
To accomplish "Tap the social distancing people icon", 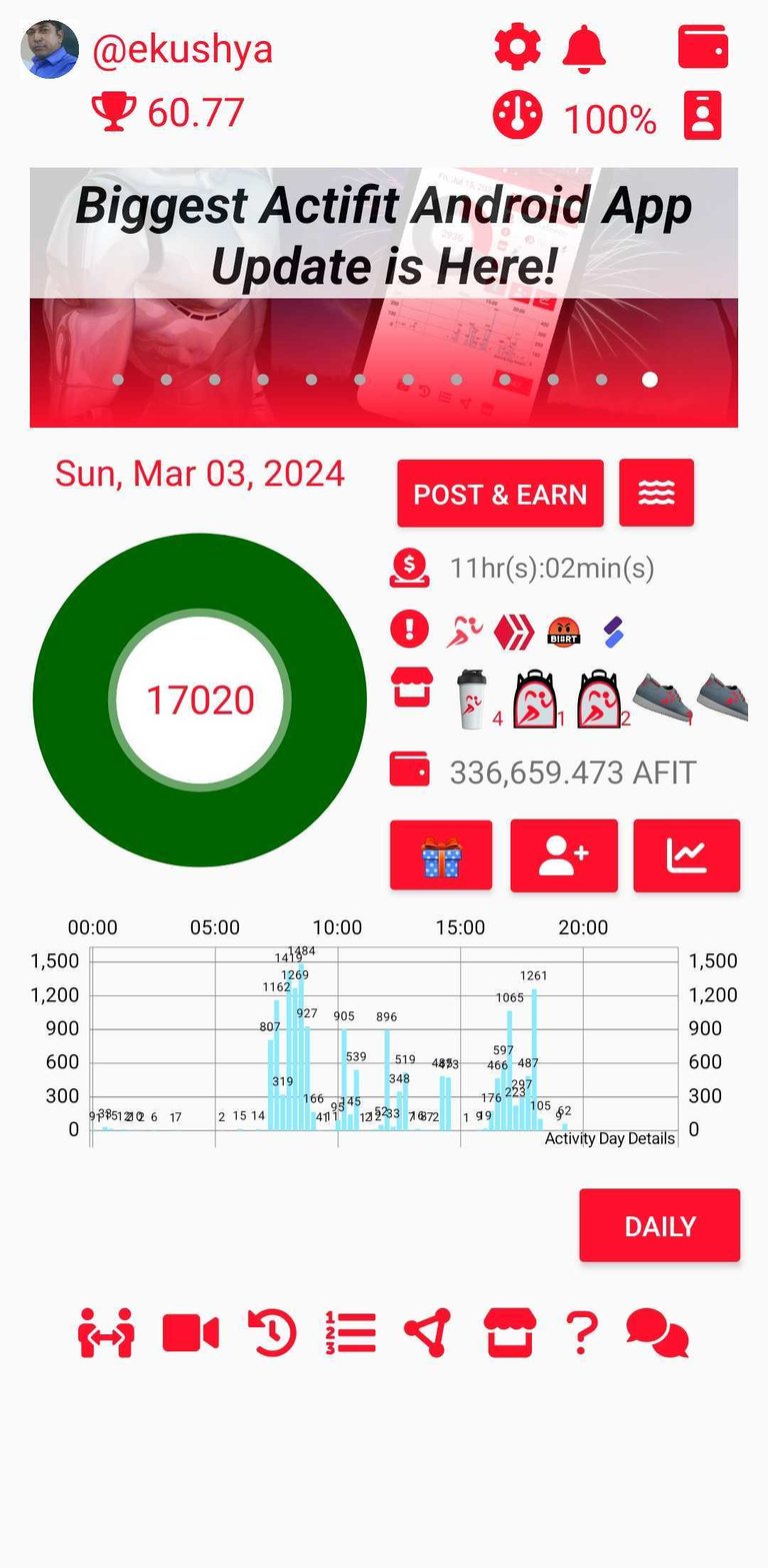I will tap(106, 1333).
